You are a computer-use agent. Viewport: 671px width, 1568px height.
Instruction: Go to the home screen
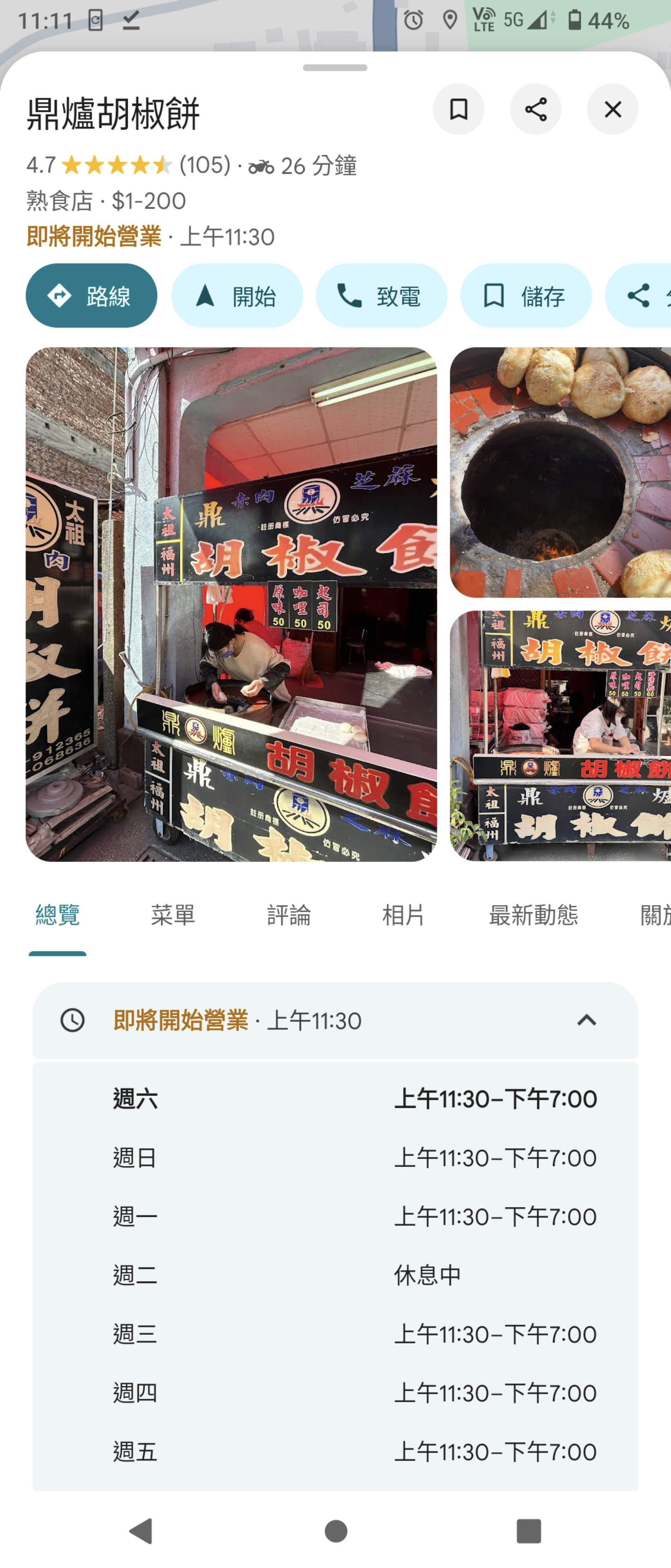(336, 1530)
